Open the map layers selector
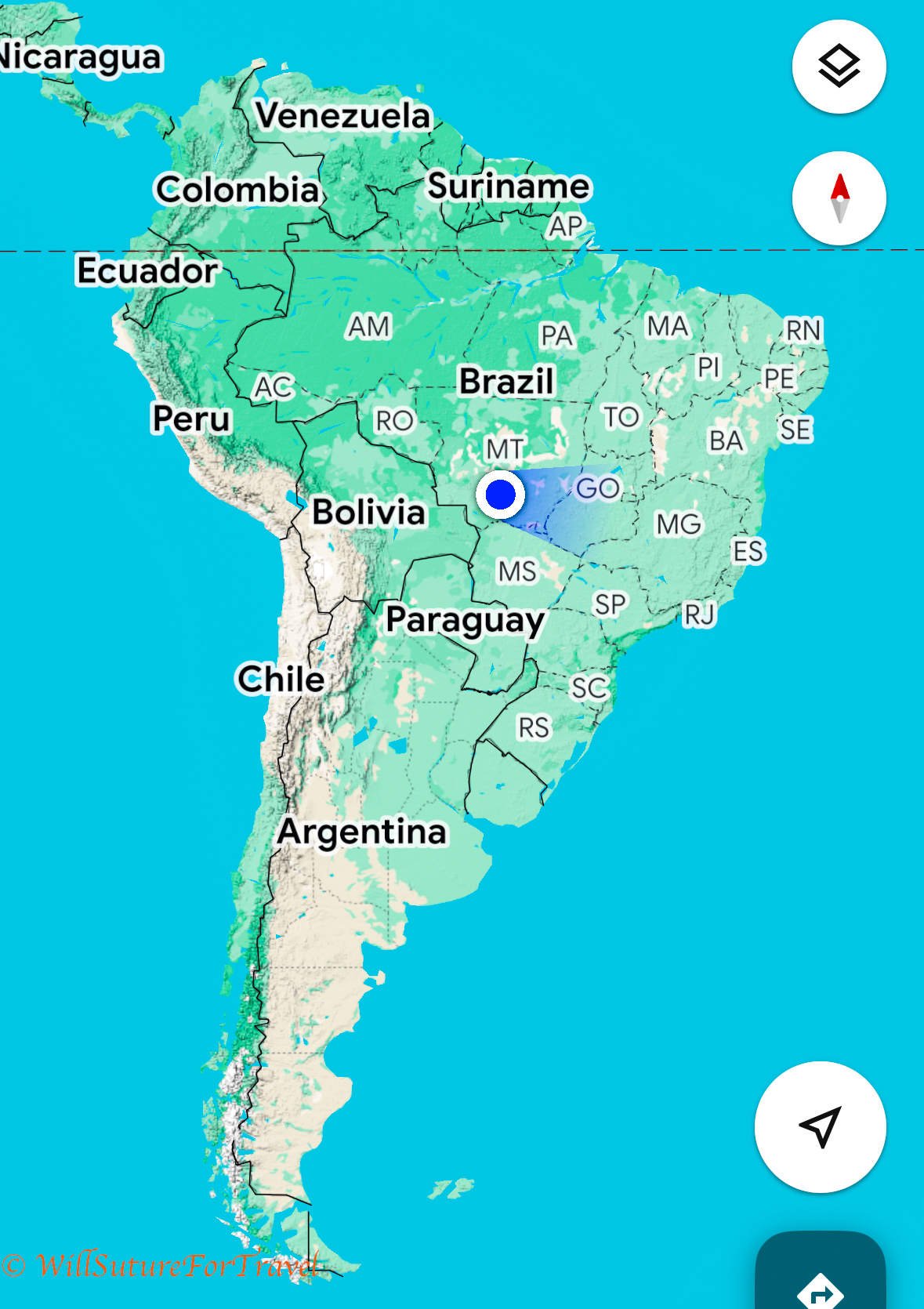The width and height of the screenshot is (924, 1309). pos(839,67)
